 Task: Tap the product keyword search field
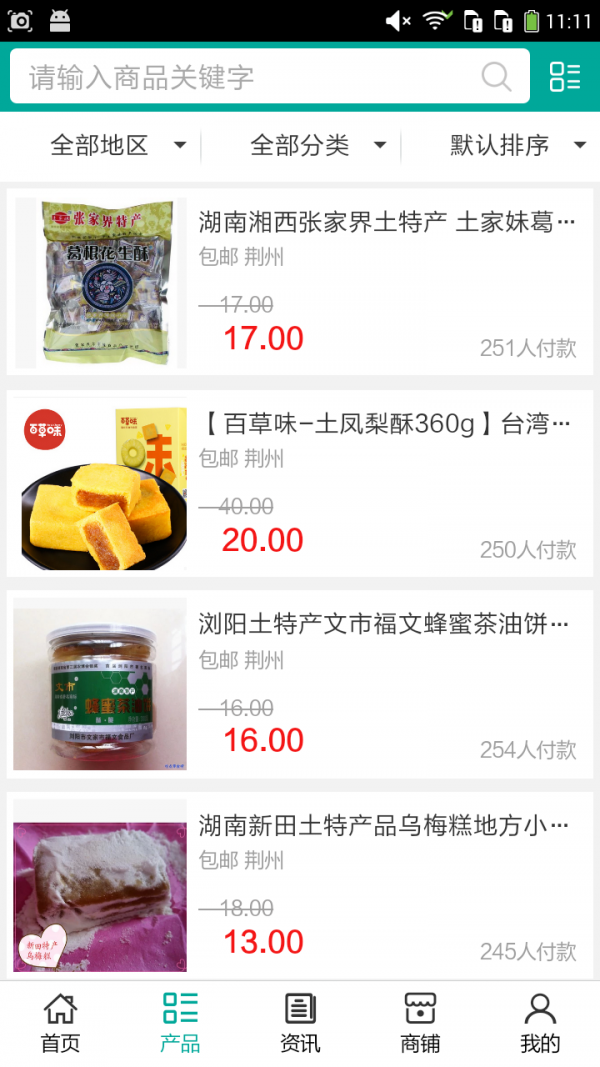[x=250, y=77]
